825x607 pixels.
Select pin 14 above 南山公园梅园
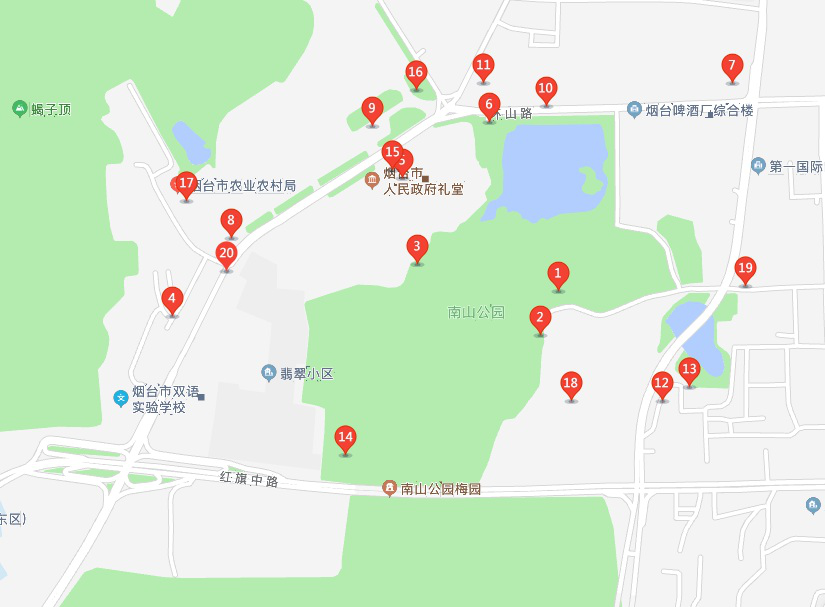(x=345, y=437)
